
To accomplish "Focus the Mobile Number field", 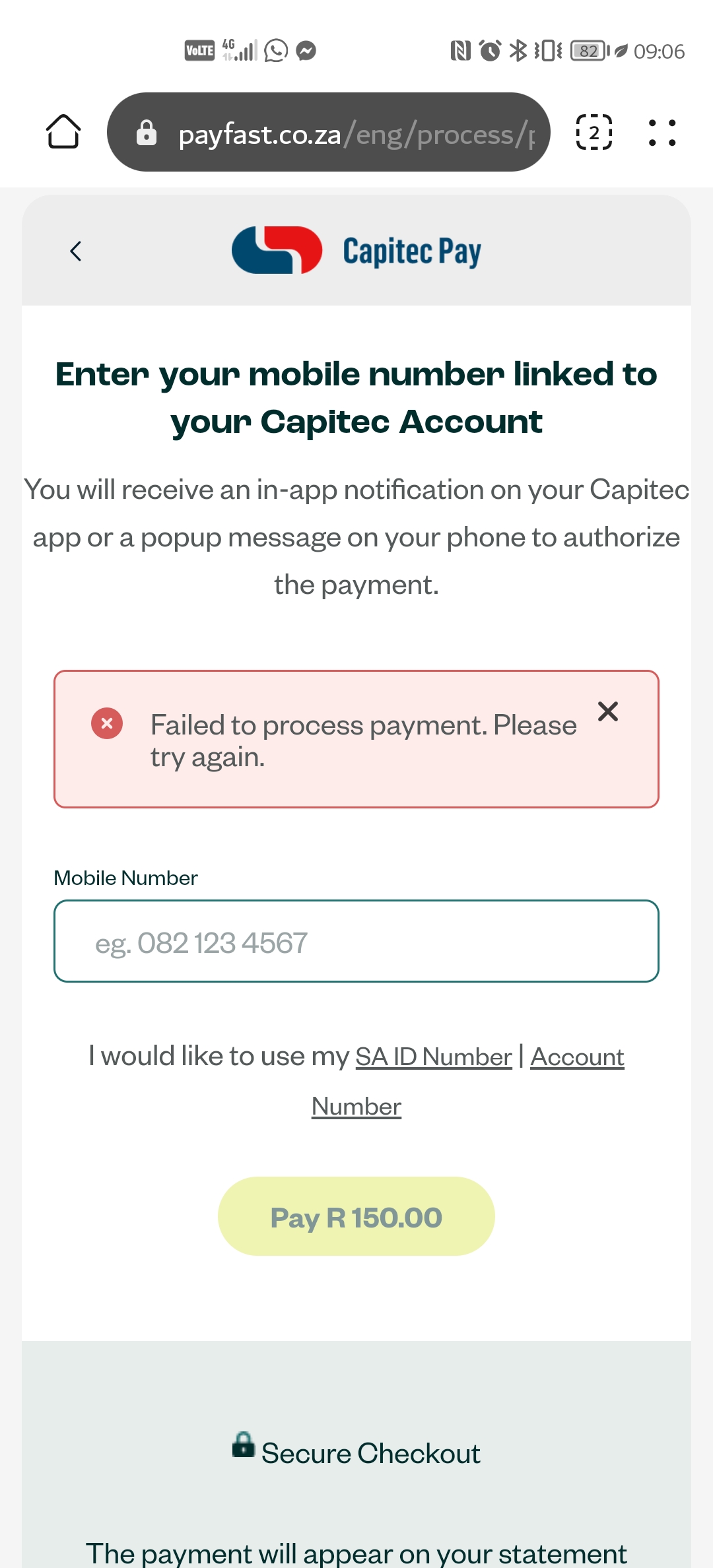I will [x=356, y=941].
